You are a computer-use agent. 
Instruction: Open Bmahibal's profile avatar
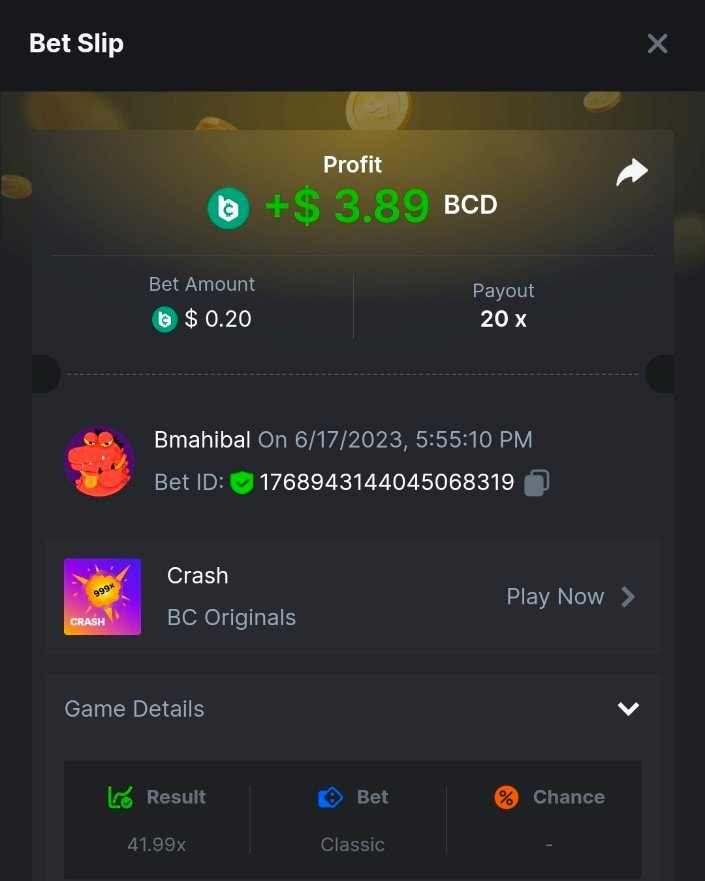coord(99,461)
